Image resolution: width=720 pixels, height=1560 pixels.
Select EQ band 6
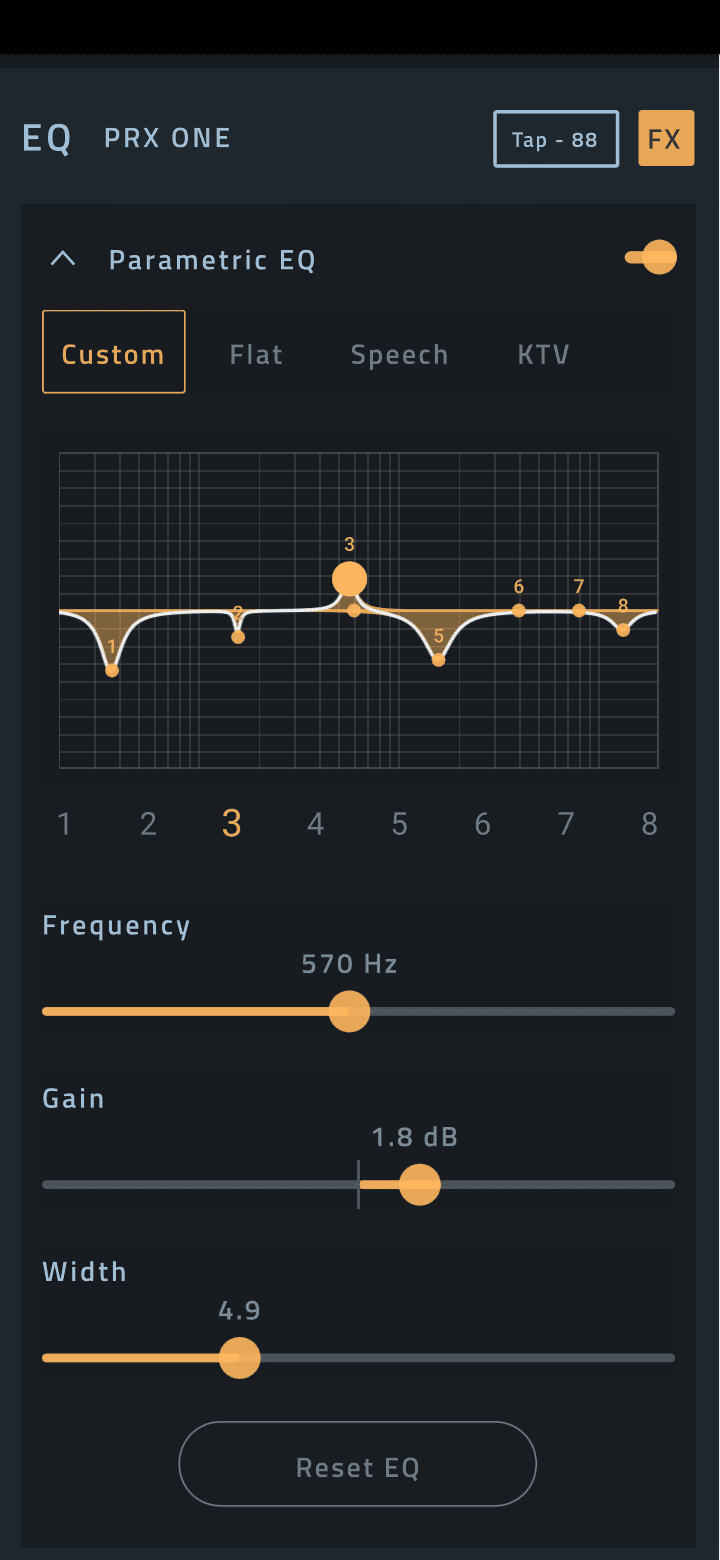483,824
